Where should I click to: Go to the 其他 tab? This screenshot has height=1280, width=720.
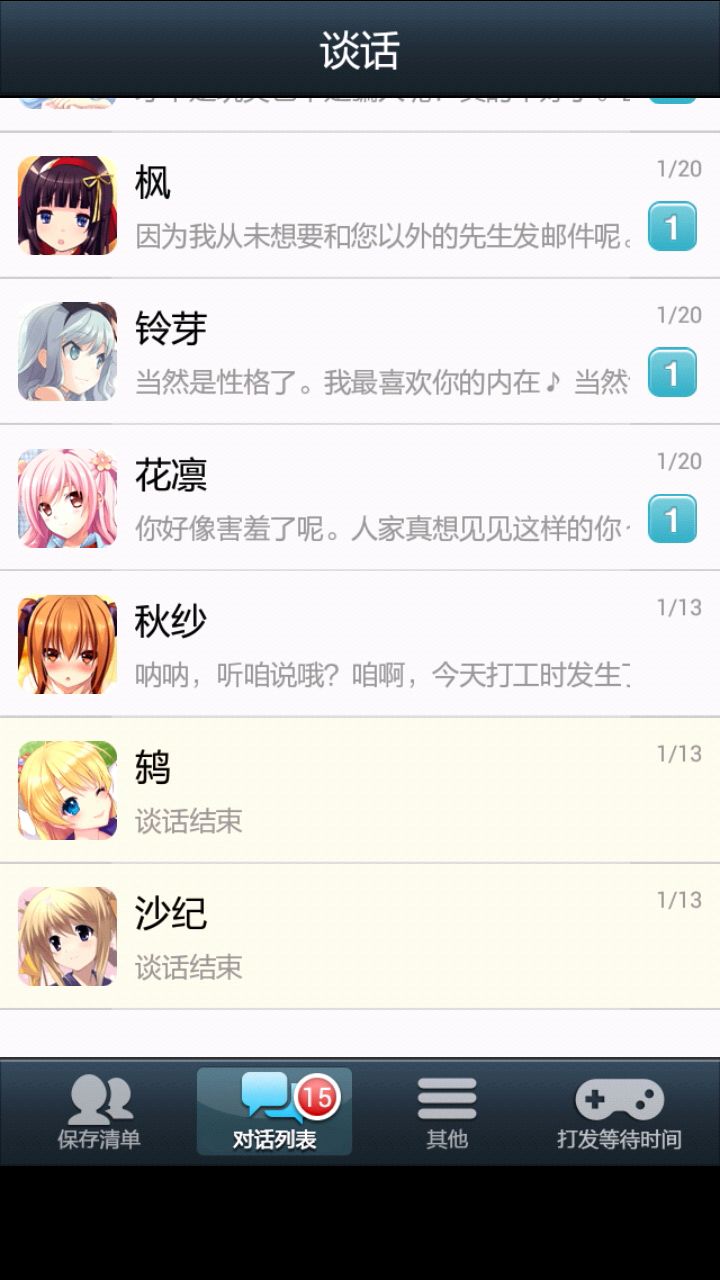[x=446, y=1112]
